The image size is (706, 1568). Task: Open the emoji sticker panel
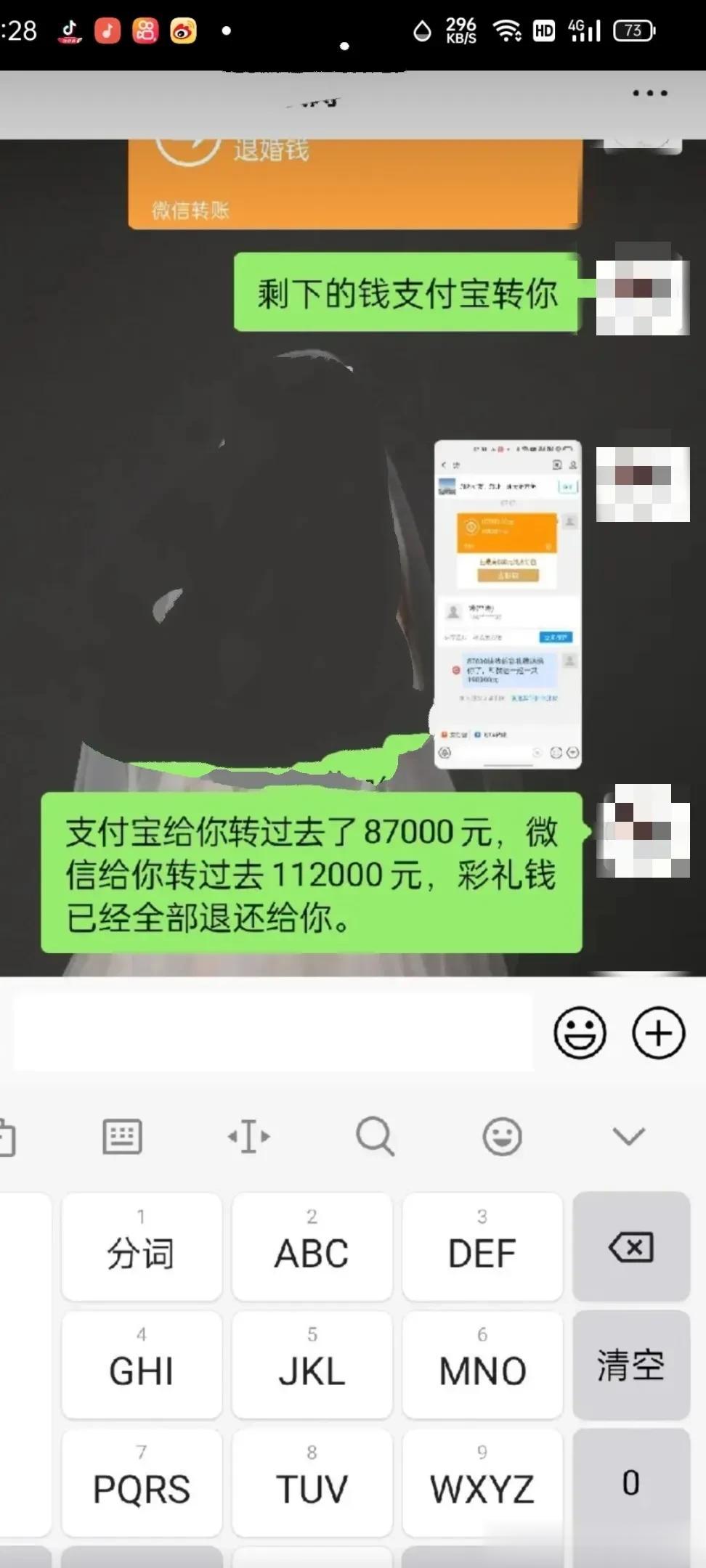click(580, 1032)
